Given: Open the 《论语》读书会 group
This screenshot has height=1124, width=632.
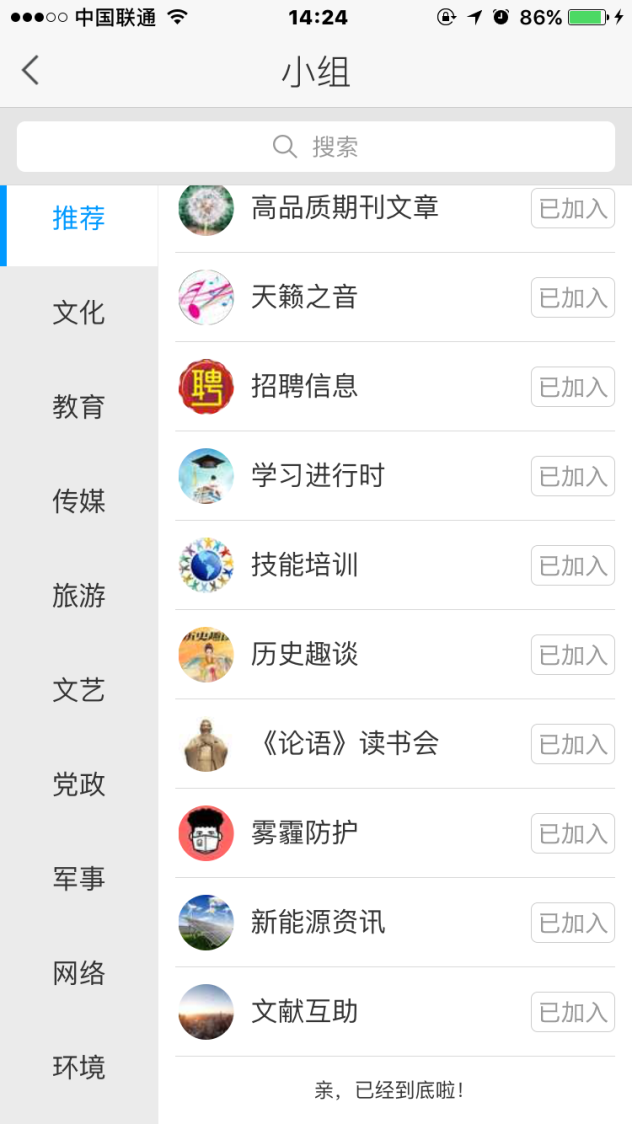Looking at the screenshot, I should 344,744.
